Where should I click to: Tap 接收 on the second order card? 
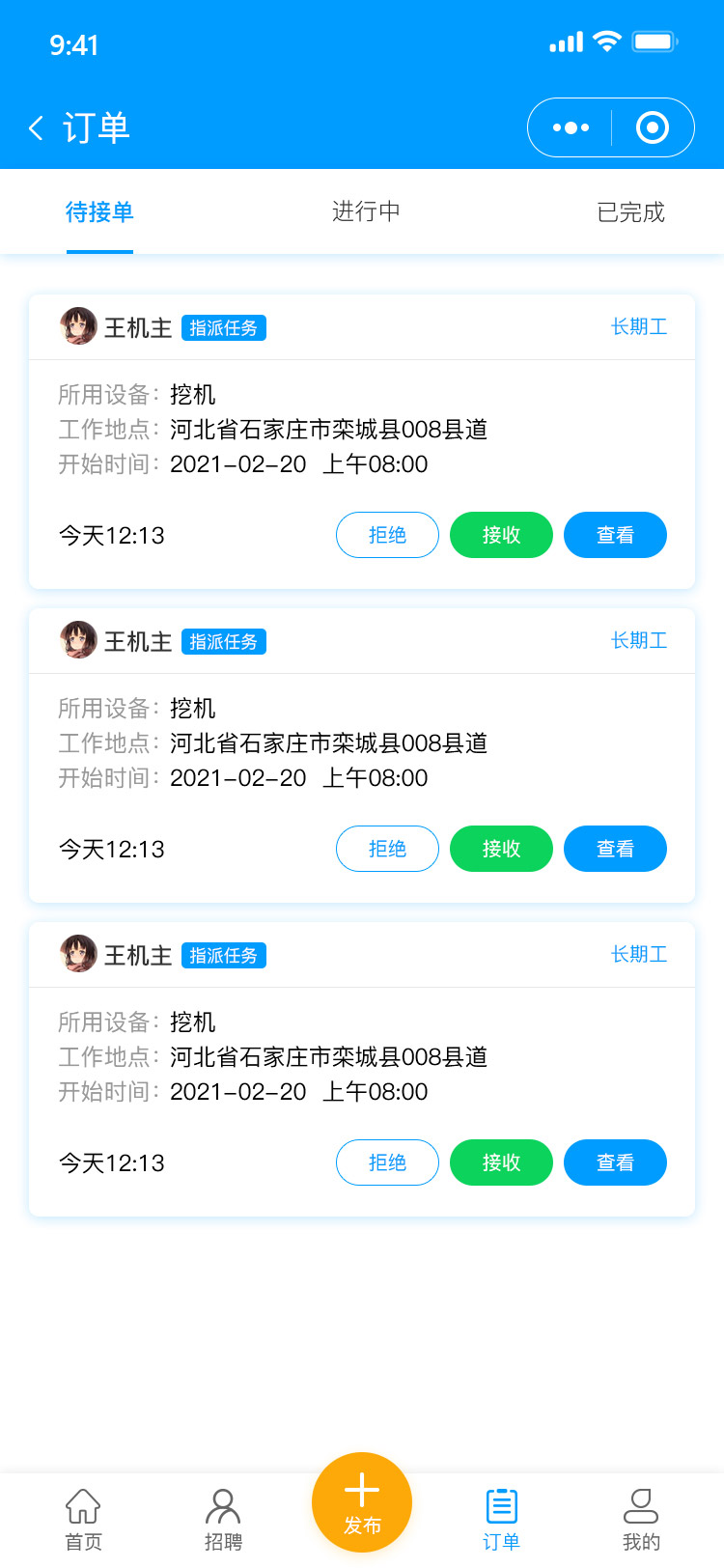[x=501, y=849]
